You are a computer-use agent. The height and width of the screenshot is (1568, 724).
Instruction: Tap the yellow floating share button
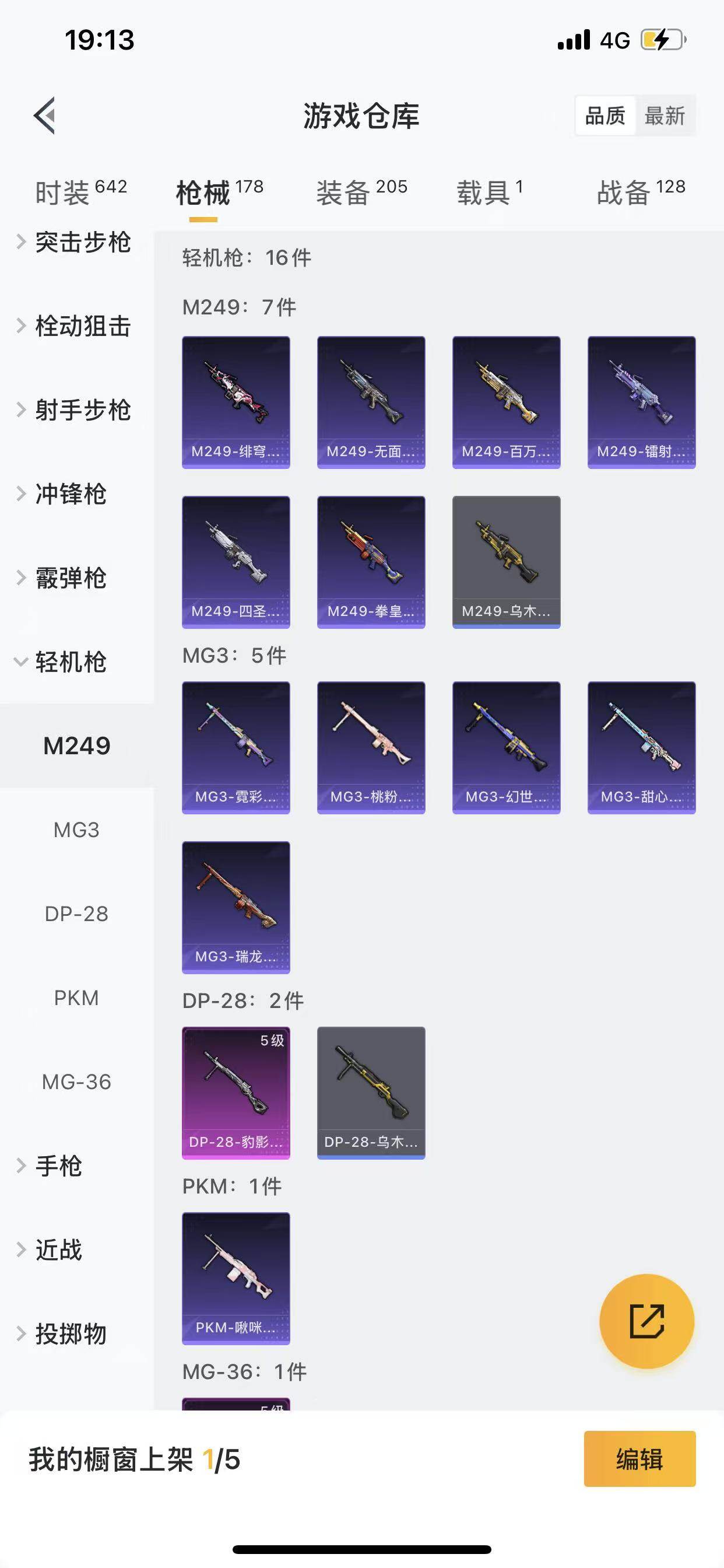coord(646,1321)
